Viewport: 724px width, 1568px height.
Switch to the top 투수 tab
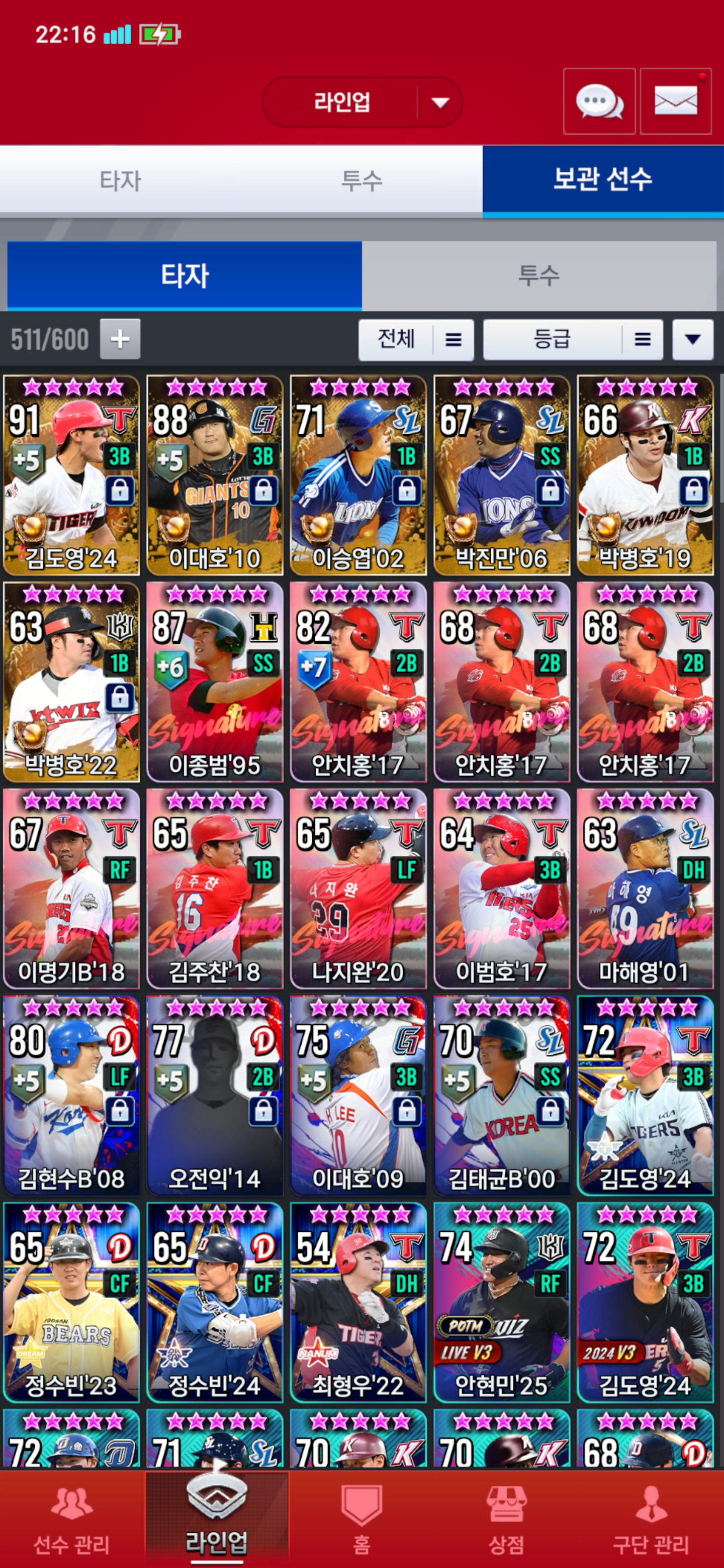click(x=361, y=181)
